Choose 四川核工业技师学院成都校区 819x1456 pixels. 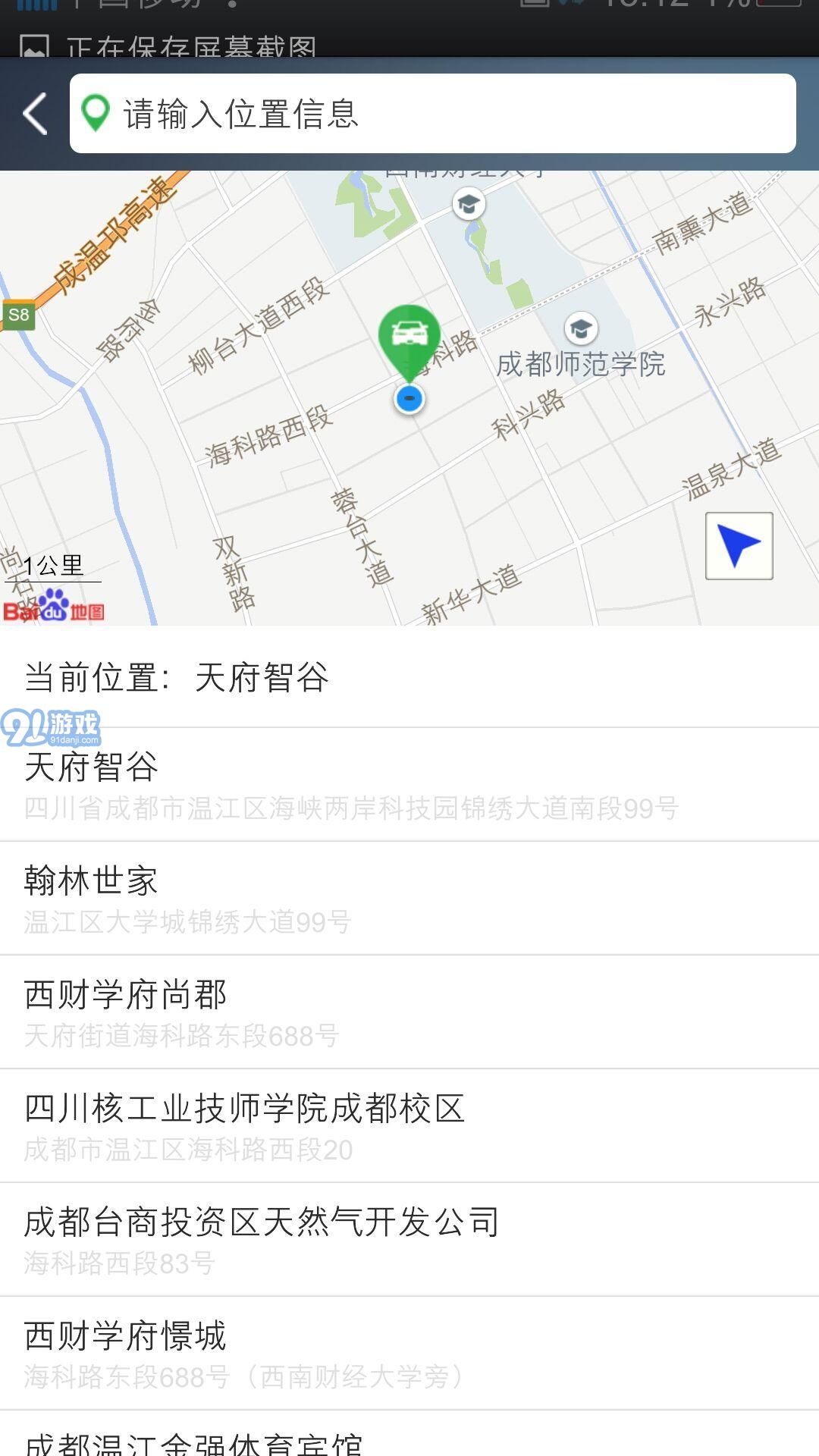[409, 1126]
